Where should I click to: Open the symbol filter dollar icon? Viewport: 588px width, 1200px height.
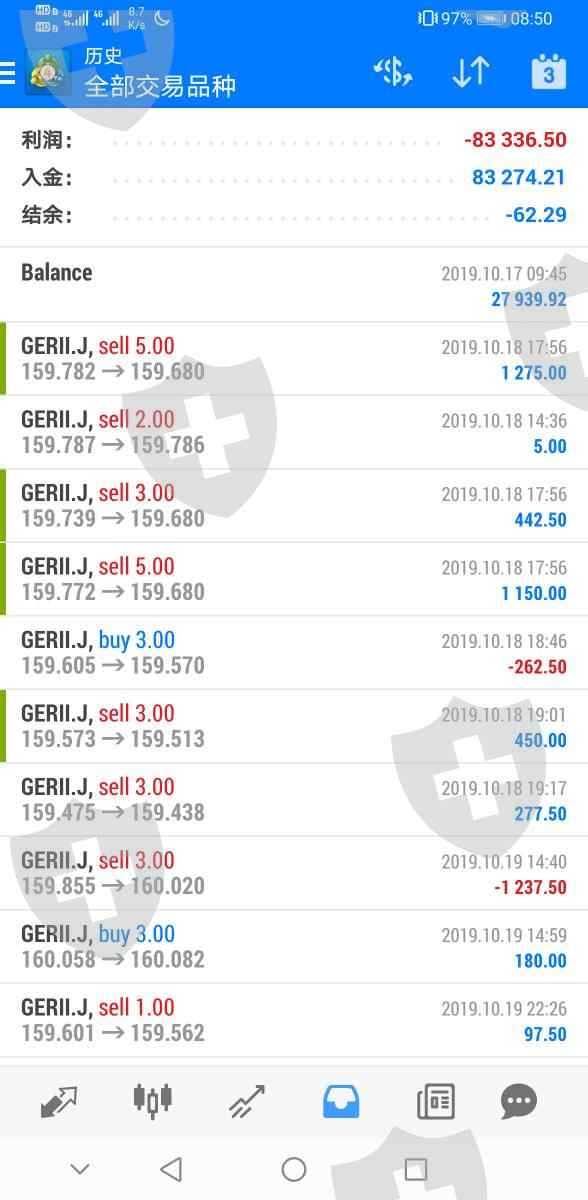(393, 72)
